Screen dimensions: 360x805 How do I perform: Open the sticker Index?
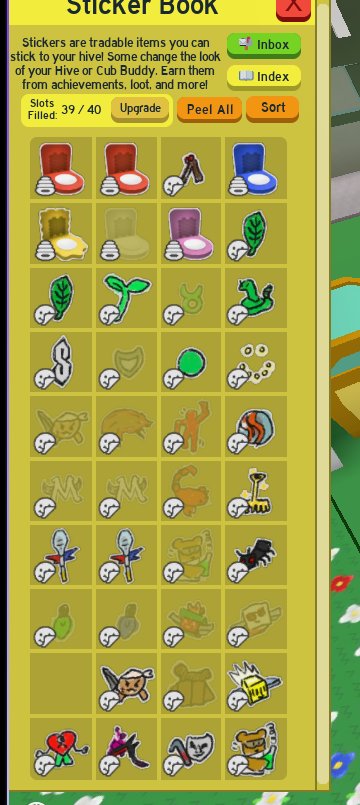click(x=264, y=77)
